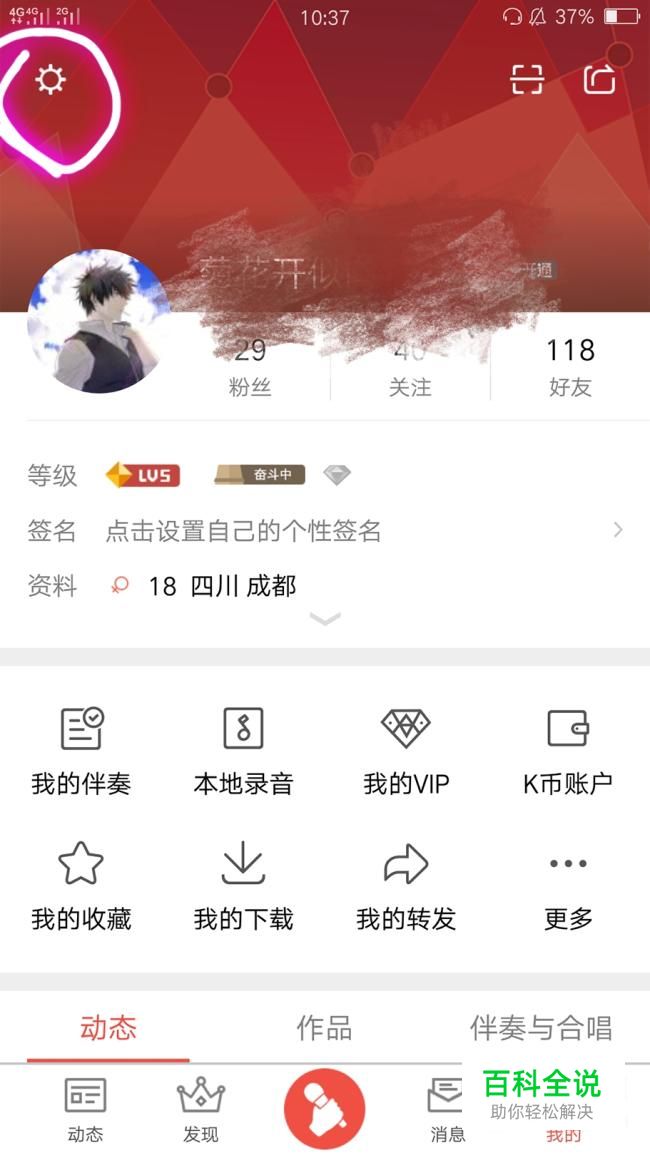Switch to the 作品 tab

(x=324, y=1028)
